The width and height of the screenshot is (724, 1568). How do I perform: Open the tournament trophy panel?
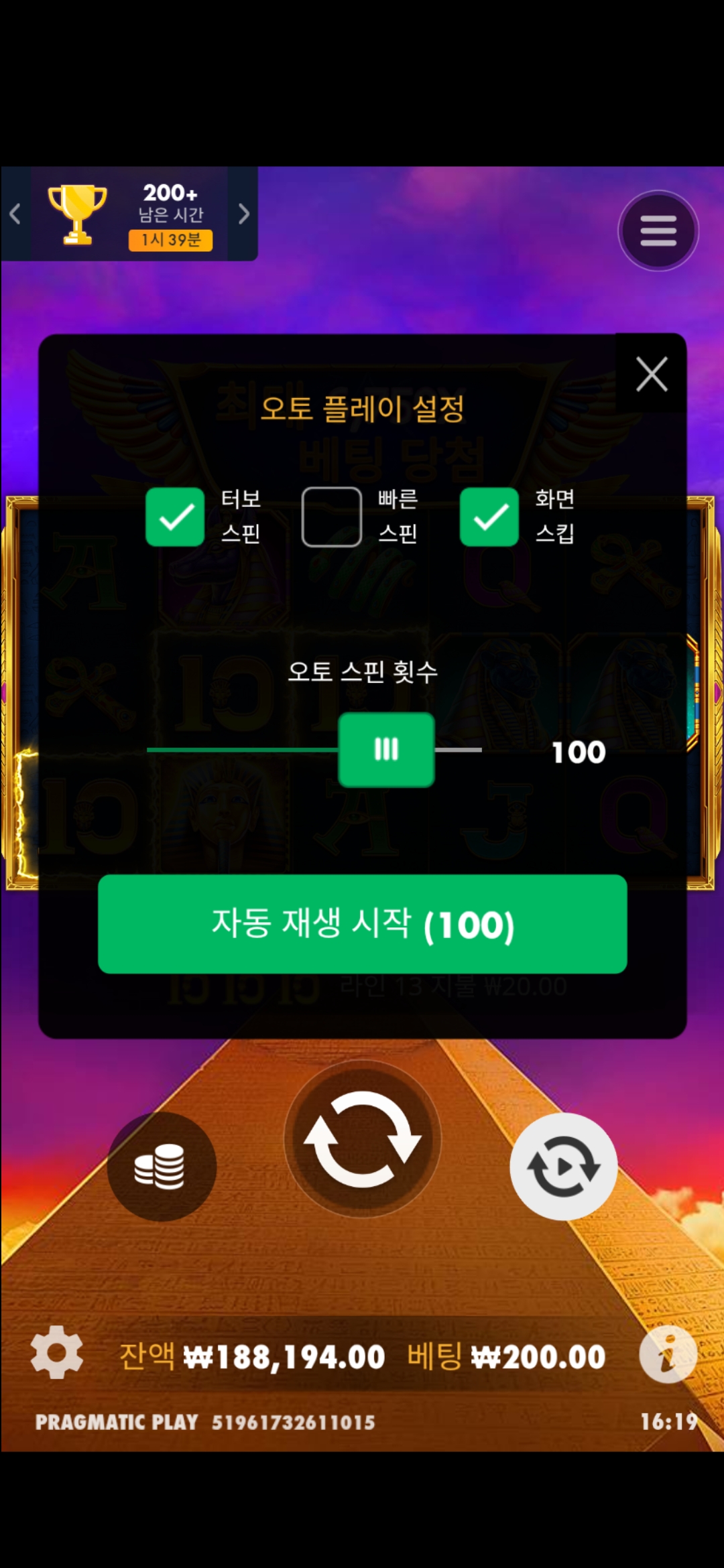pyautogui.click(x=78, y=214)
